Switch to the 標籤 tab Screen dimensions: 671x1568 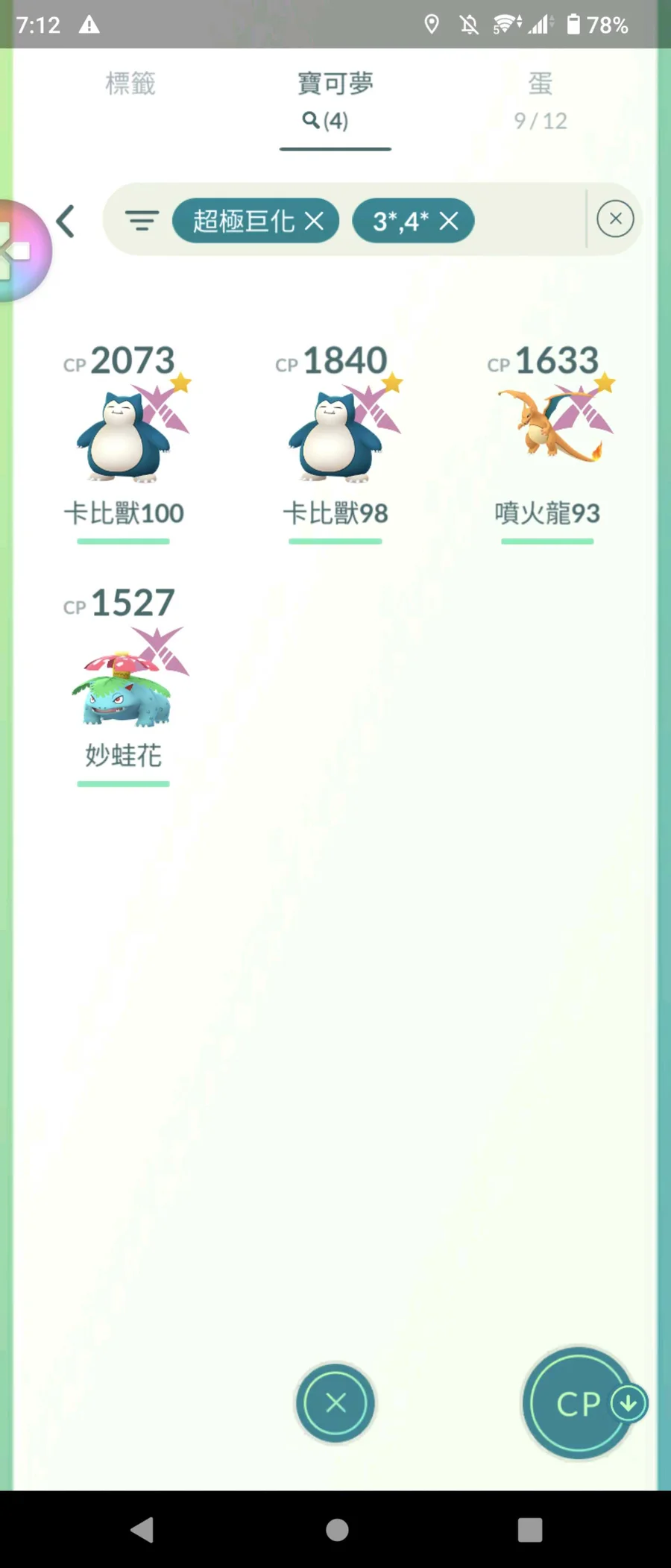pyautogui.click(x=130, y=84)
